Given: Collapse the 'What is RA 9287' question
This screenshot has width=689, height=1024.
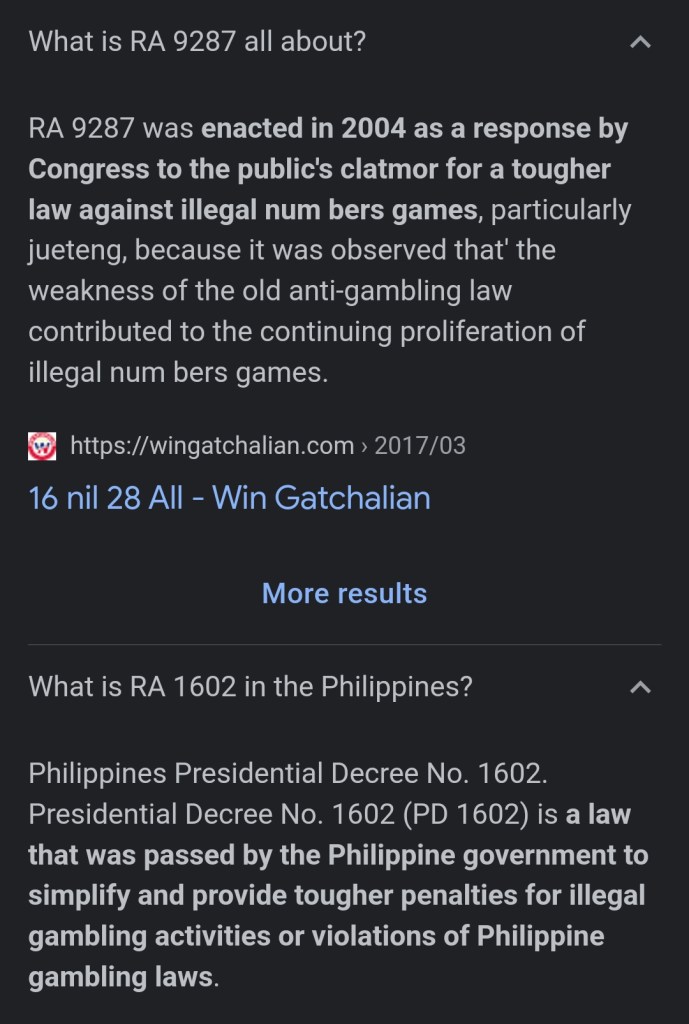Looking at the screenshot, I should [641, 43].
